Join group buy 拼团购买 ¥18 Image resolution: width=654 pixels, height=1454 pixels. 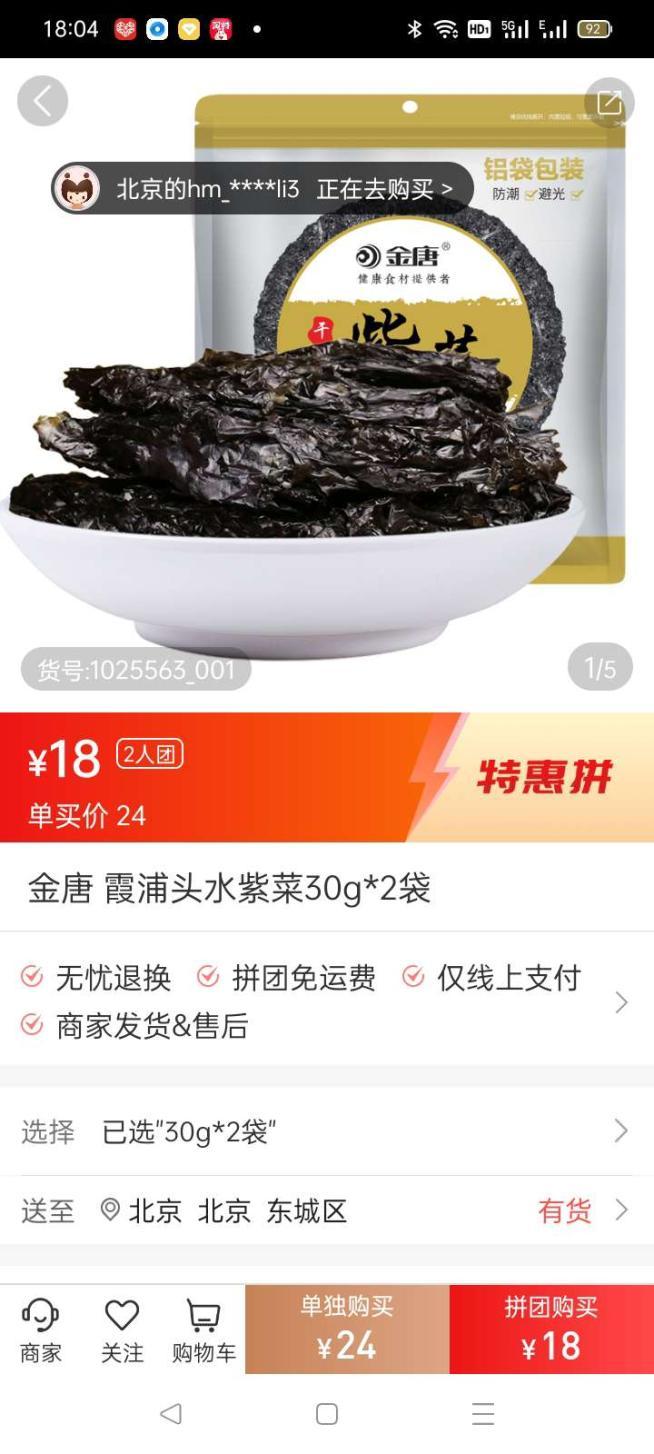(551, 1330)
